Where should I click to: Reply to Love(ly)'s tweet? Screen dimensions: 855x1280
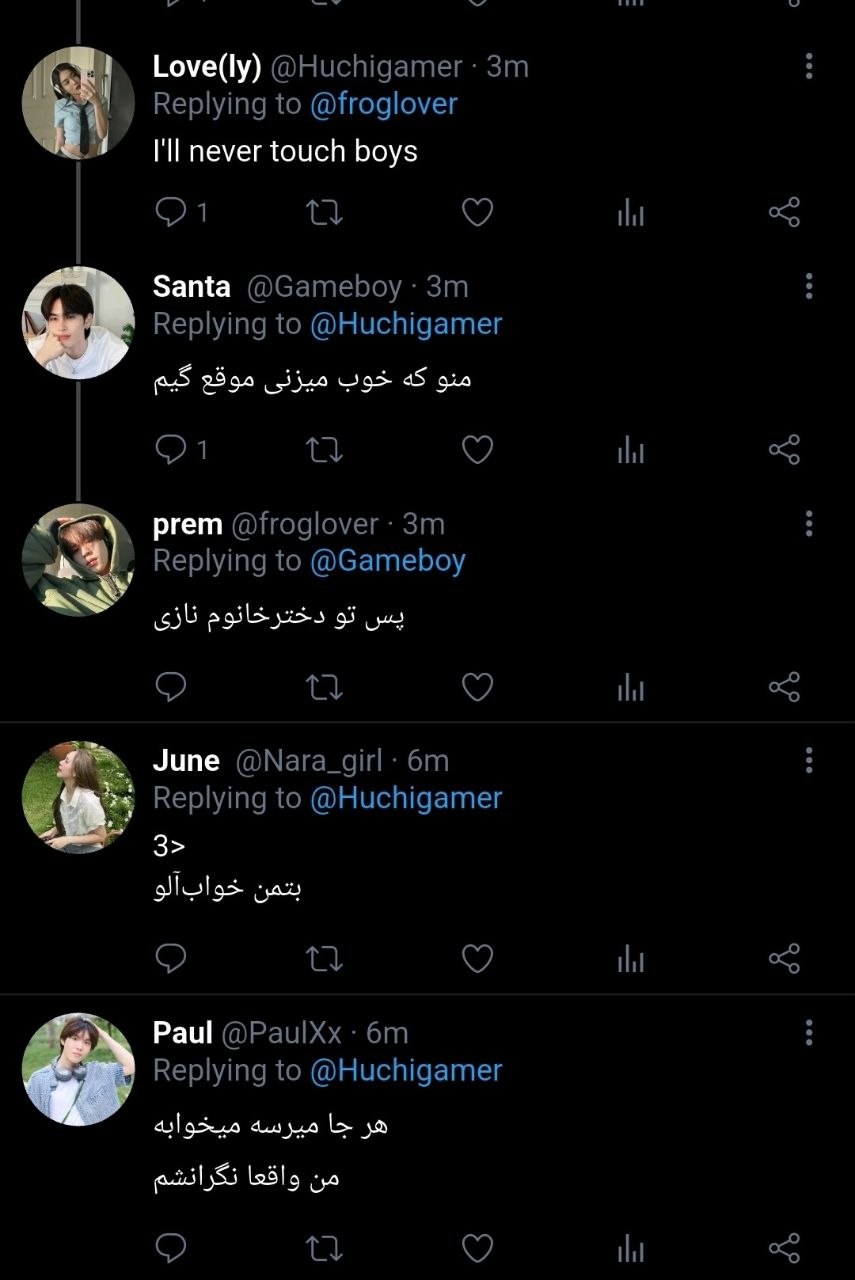click(172, 212)
